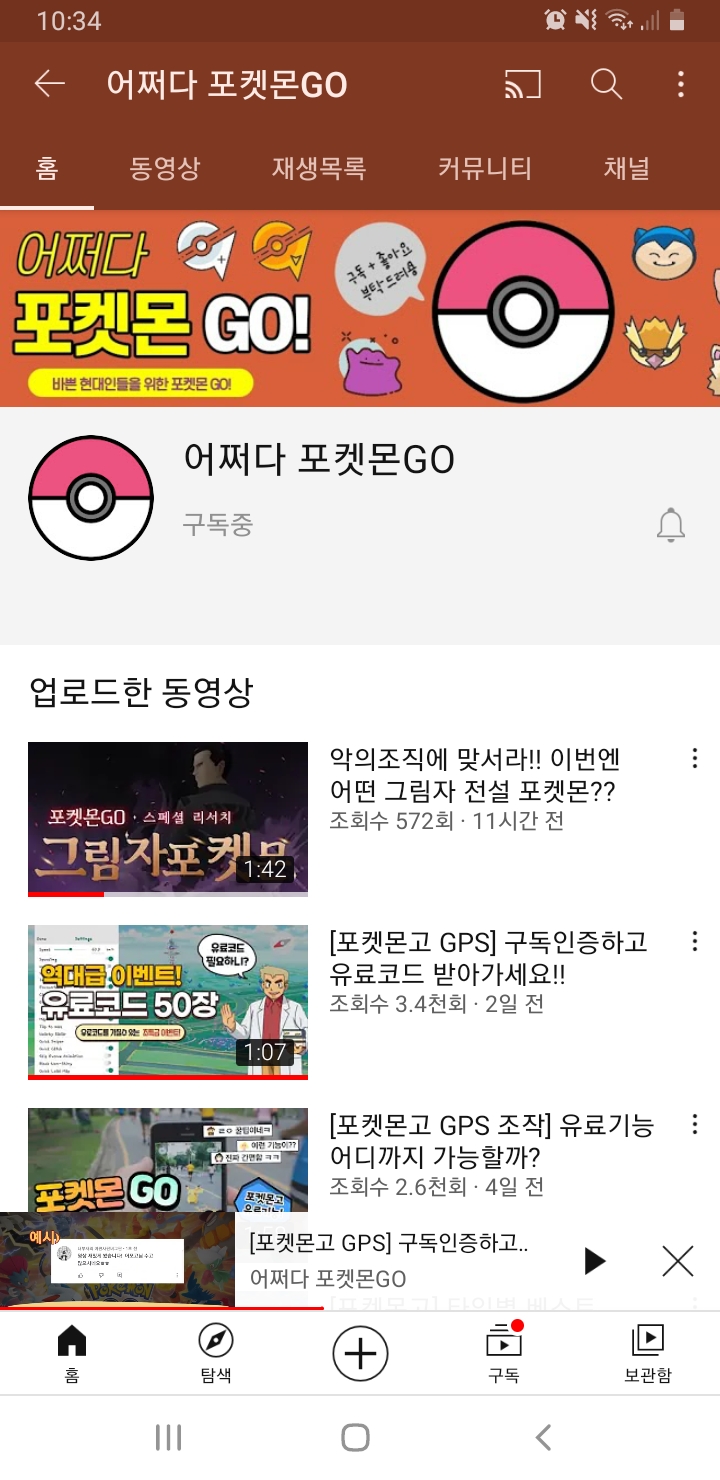
Task: Open the app bar overflow menu
Action: [681, 84]
